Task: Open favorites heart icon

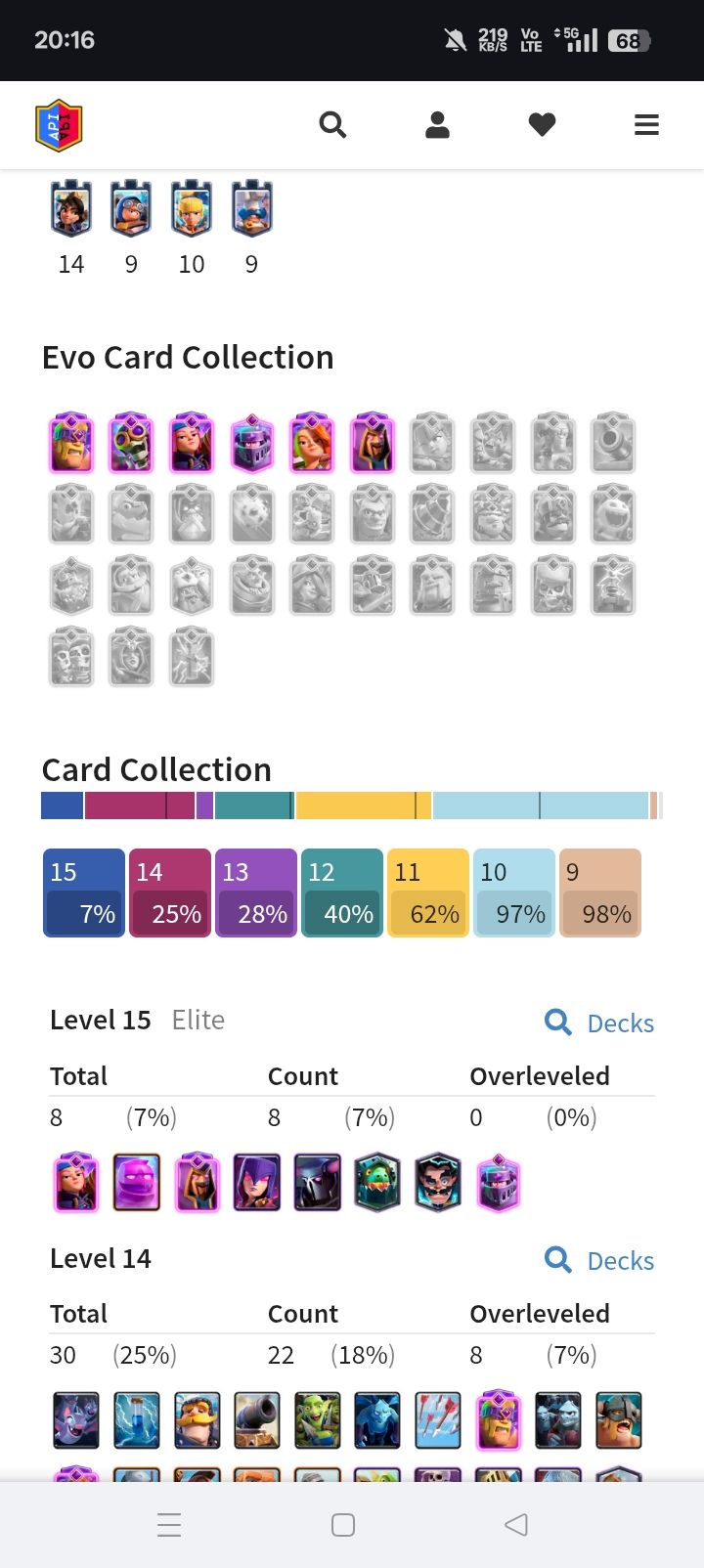Action: (x=542, y=125)
